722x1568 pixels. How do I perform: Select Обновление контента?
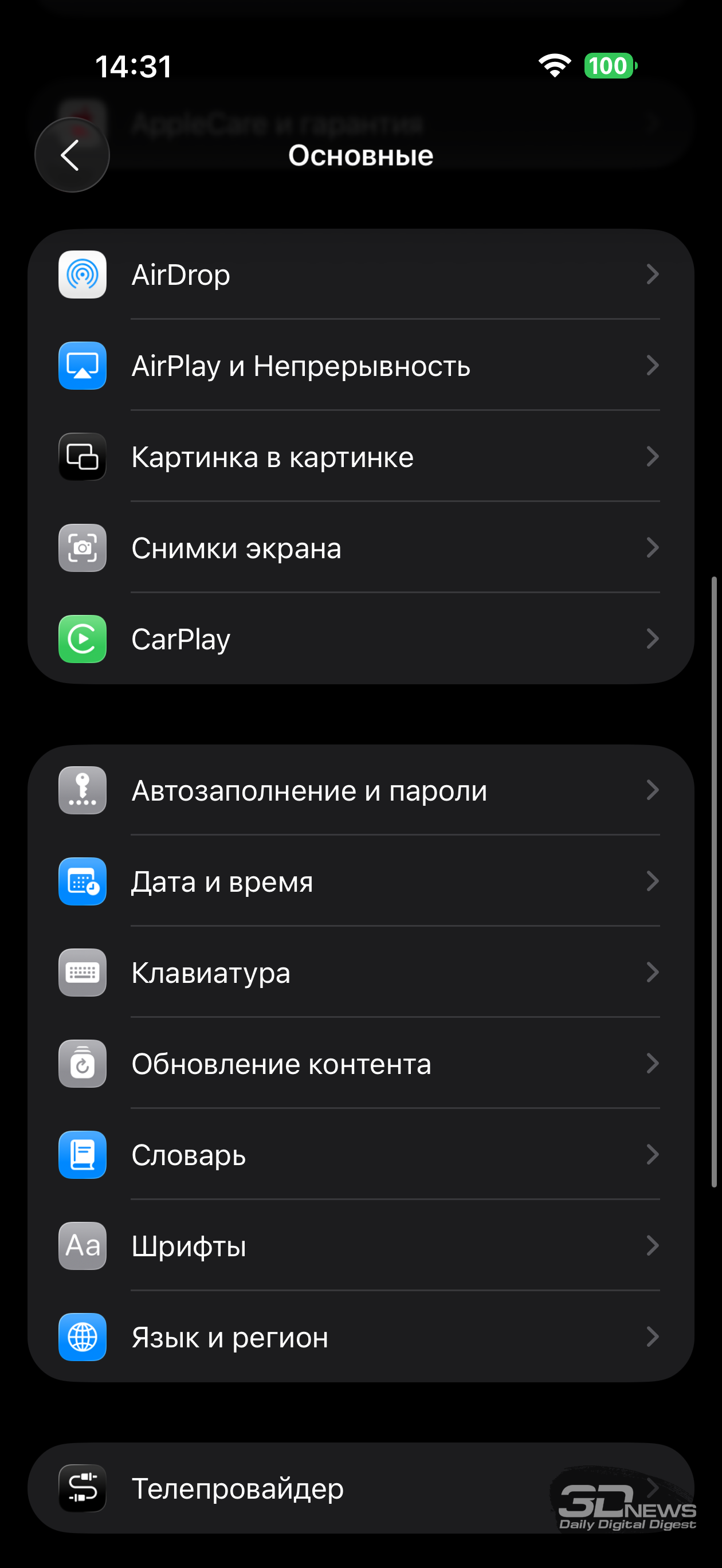pyautogui.click(x=360, y=1064)
